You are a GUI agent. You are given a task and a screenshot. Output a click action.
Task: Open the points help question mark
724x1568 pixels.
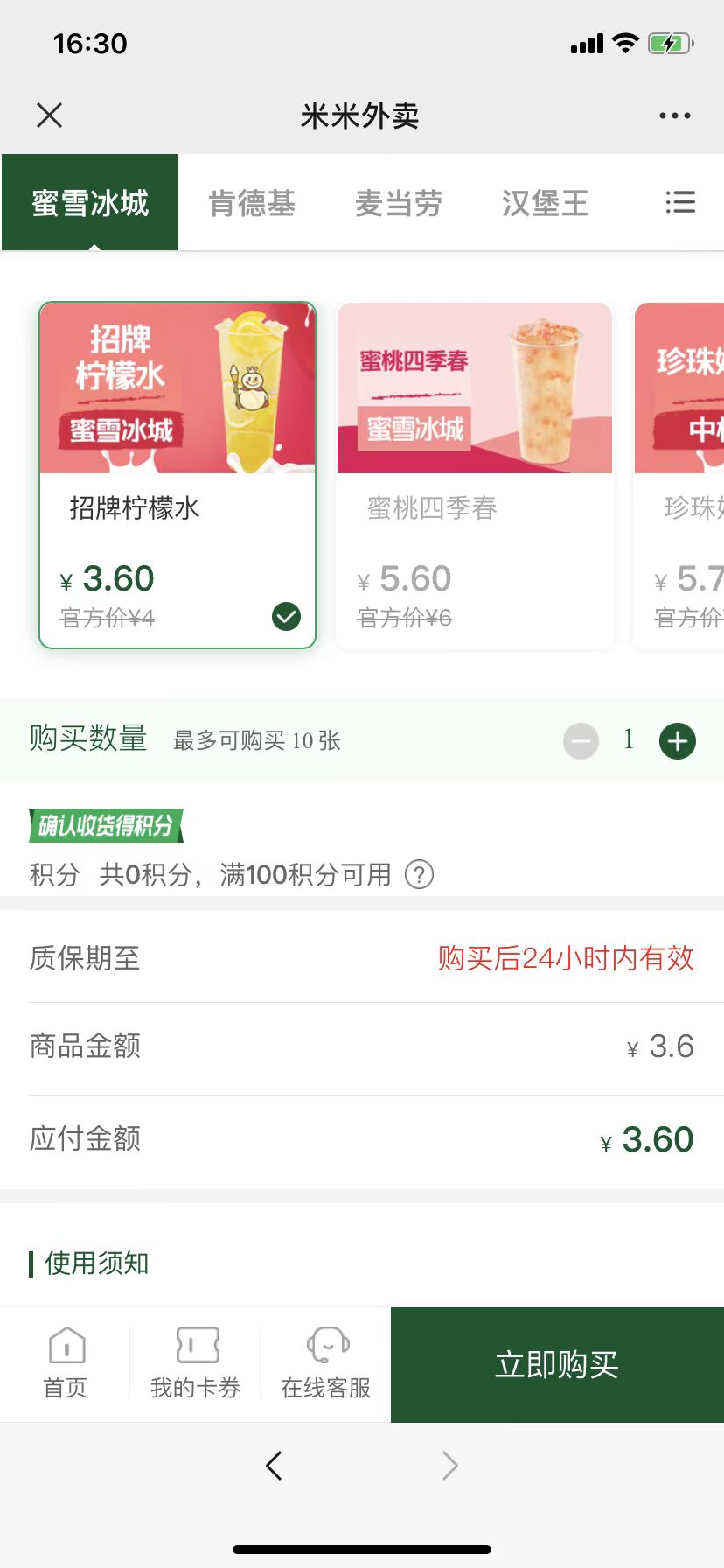coord(420,874)
